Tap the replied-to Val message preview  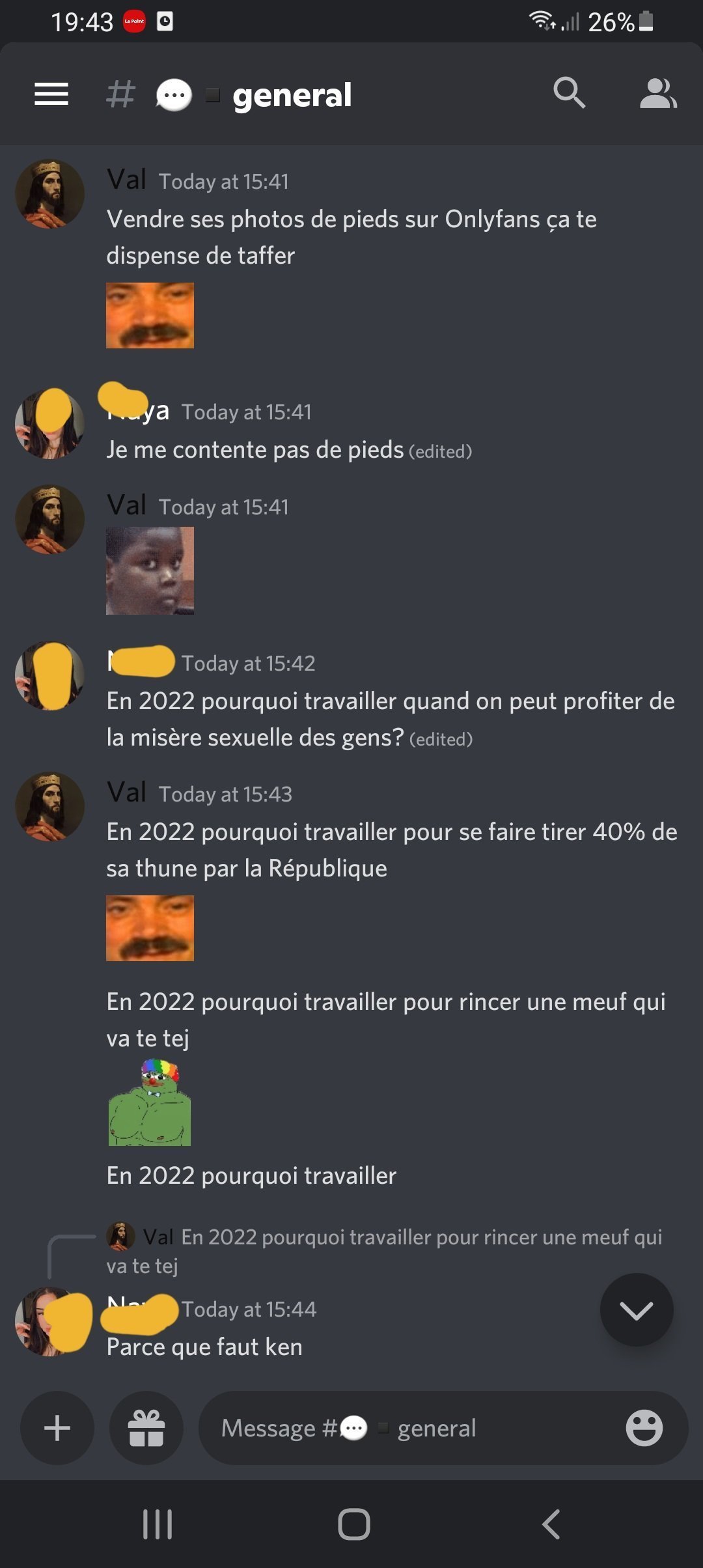(385, 1250)
